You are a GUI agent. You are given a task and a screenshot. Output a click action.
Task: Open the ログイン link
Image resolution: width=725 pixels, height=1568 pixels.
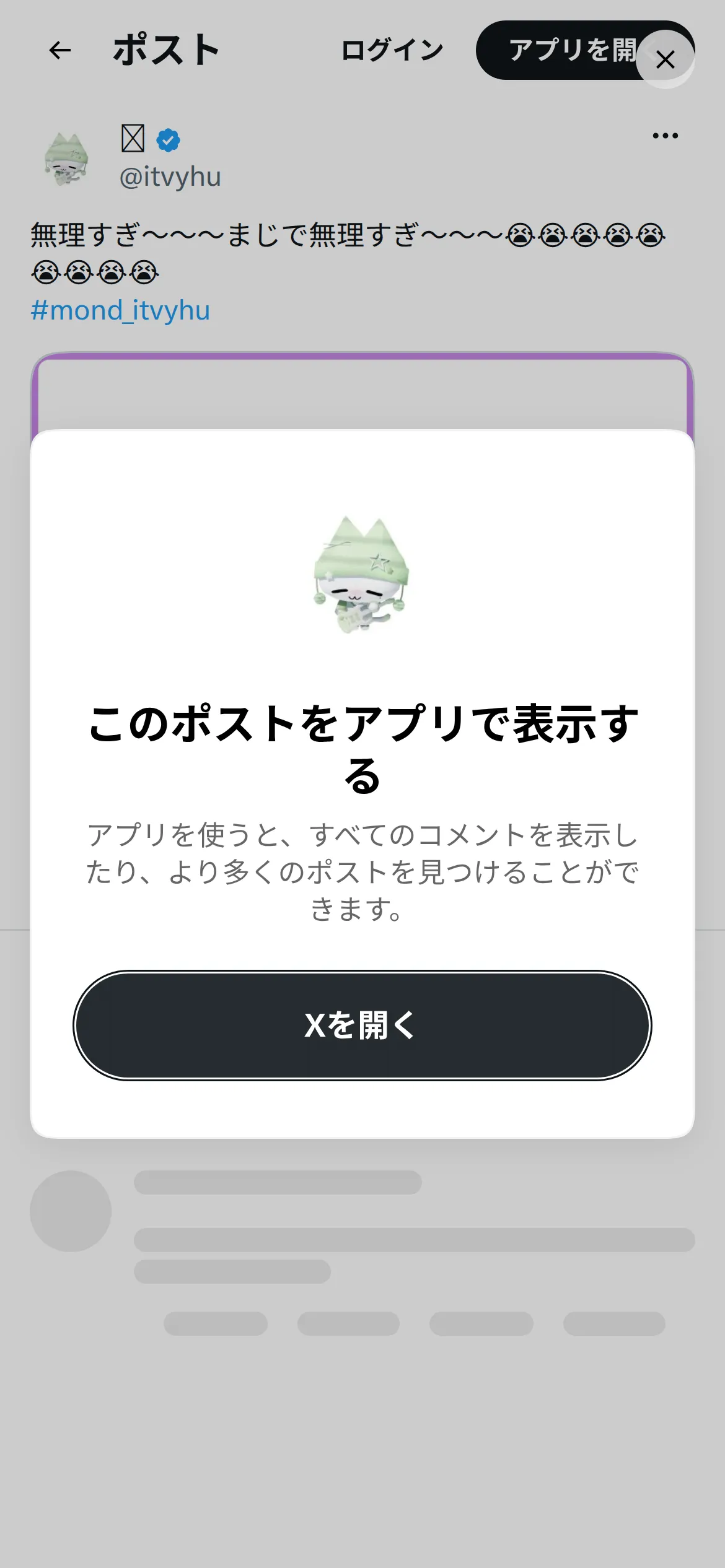392,50
